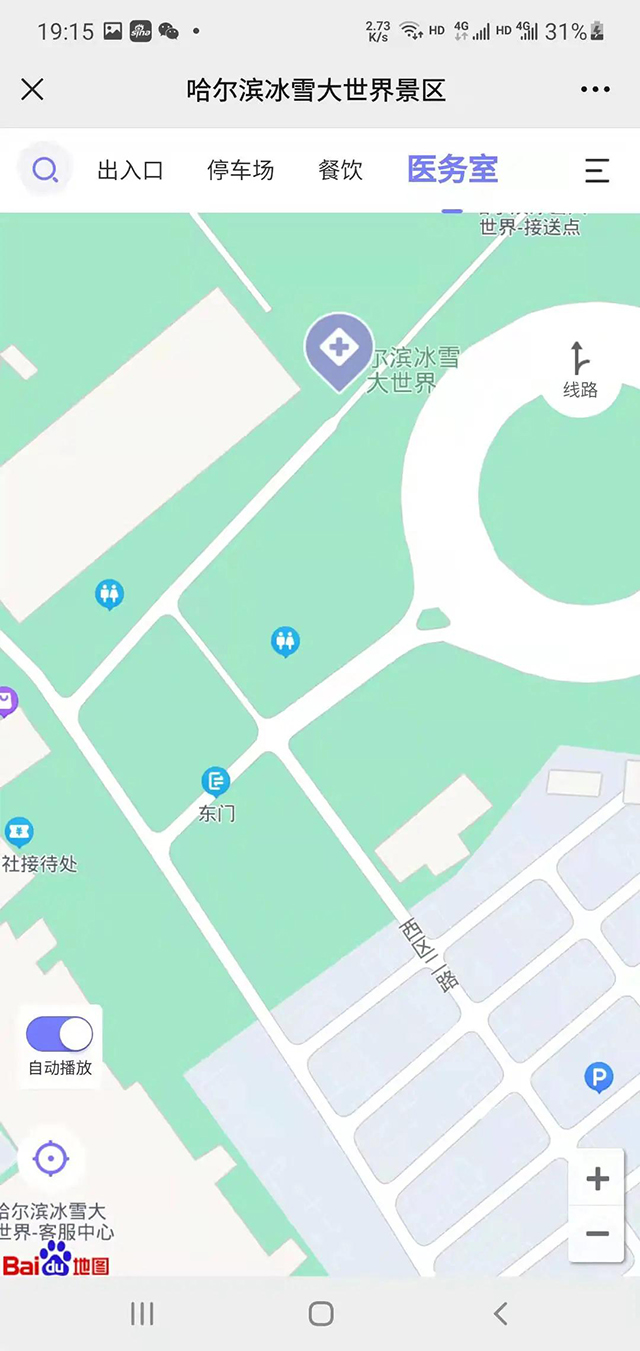Image resolution: width=640 pixels, height=1351 pixels.
Task: Toggle the 自动播放 switch
Action: tap(60, 1034)
